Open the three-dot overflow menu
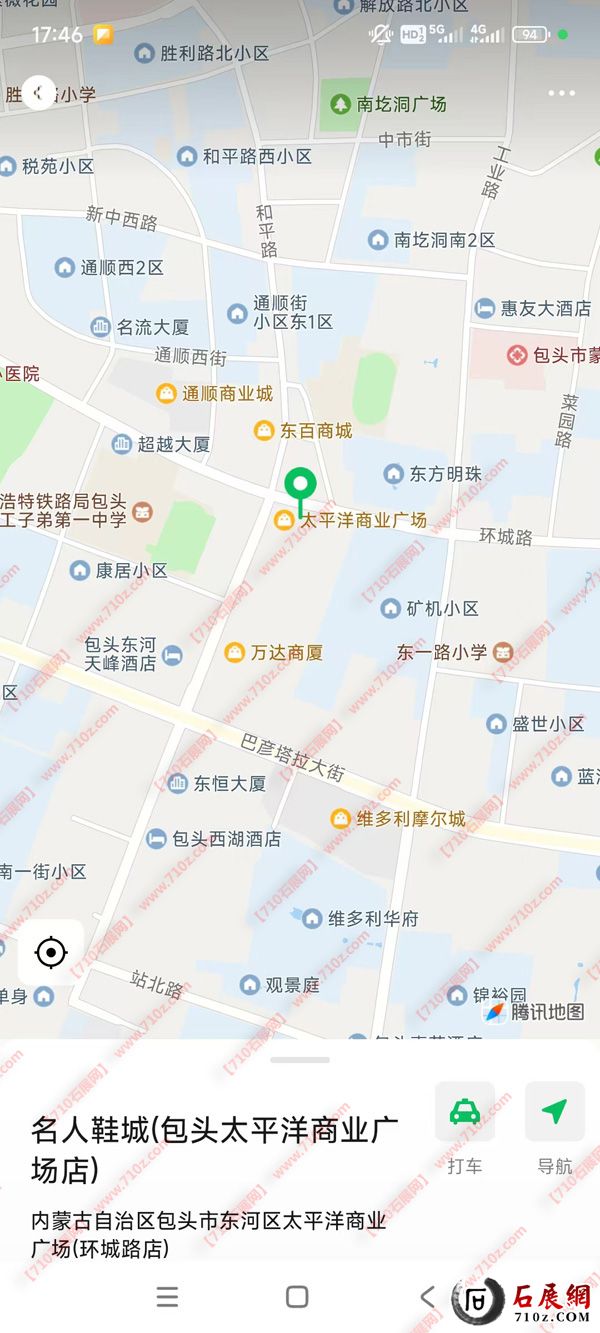The width and height of the screenshot is (600, 1333). pyautogui.click(x=562, y=94)
